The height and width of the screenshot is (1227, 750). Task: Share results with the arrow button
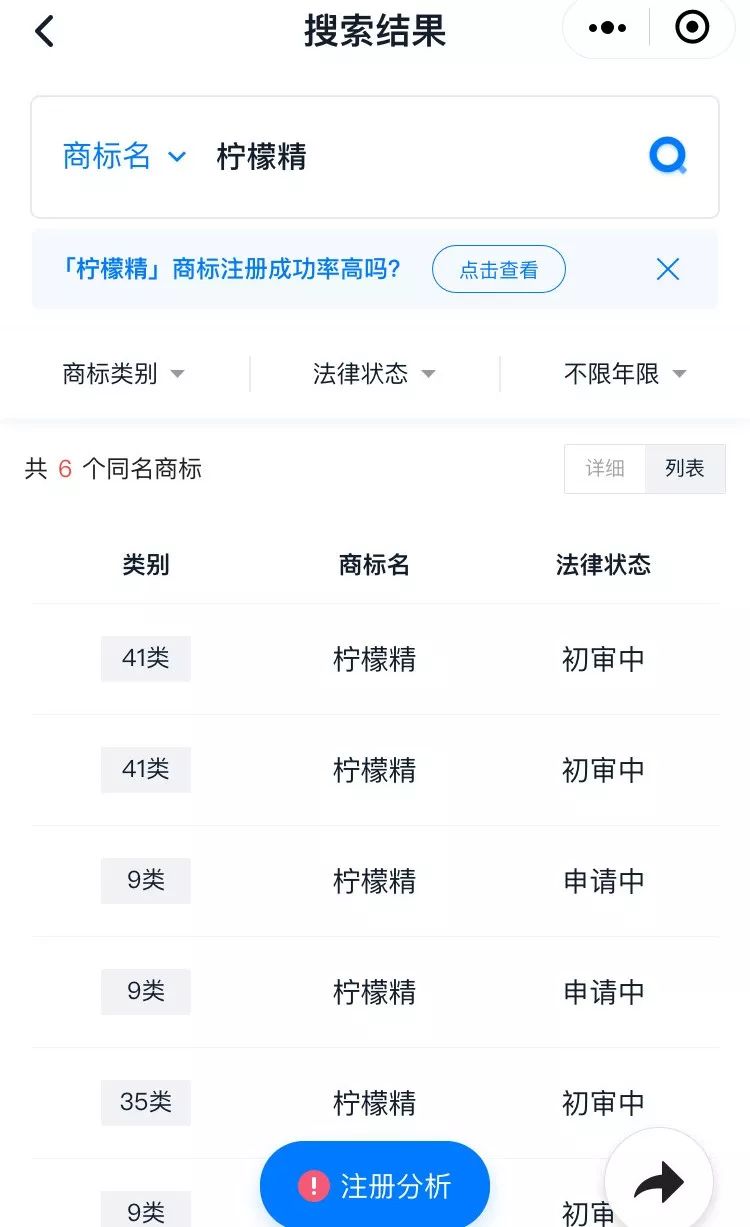tap(659, 1183)
